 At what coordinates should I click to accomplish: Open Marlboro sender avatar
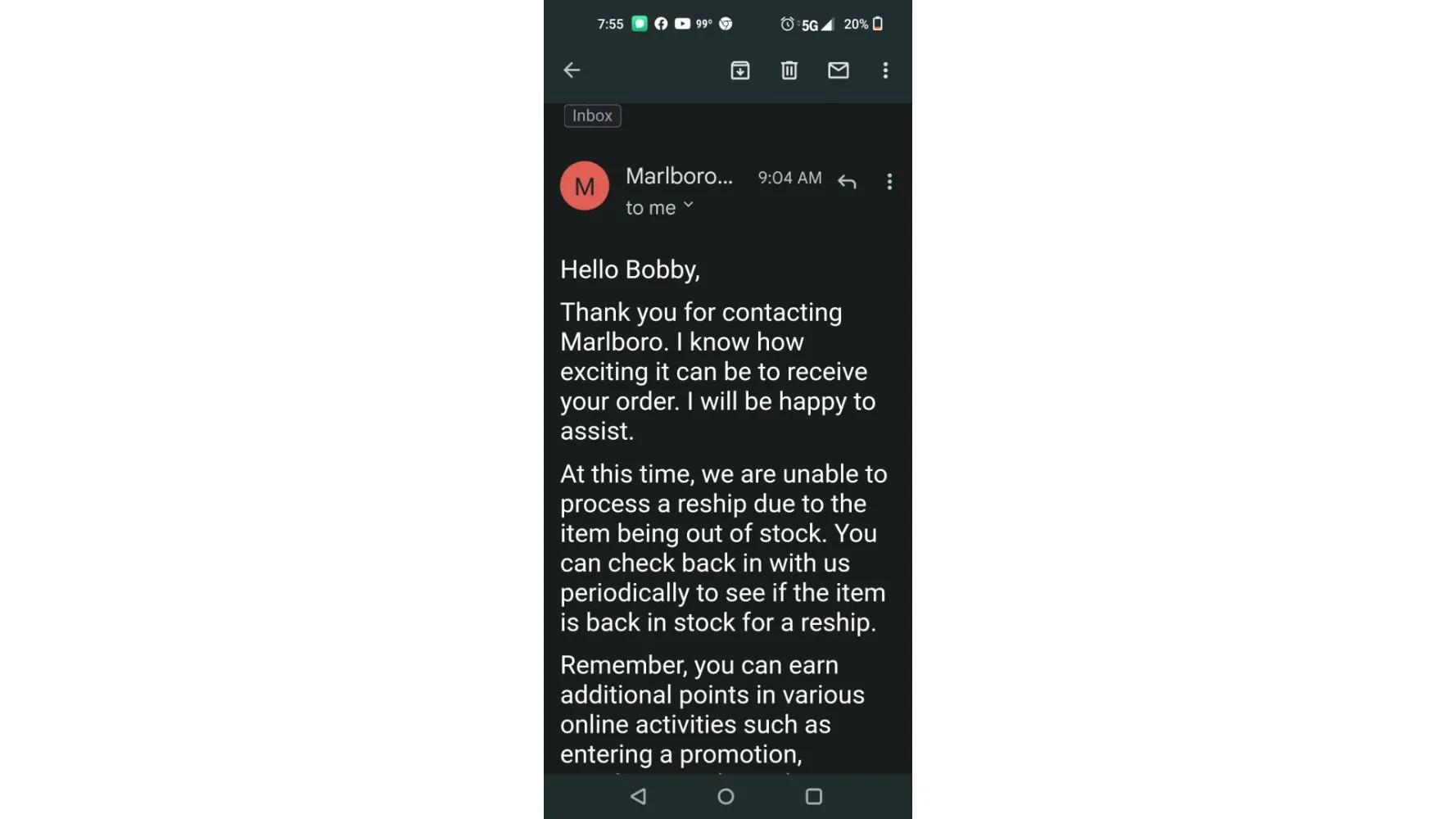coord(584,186)
